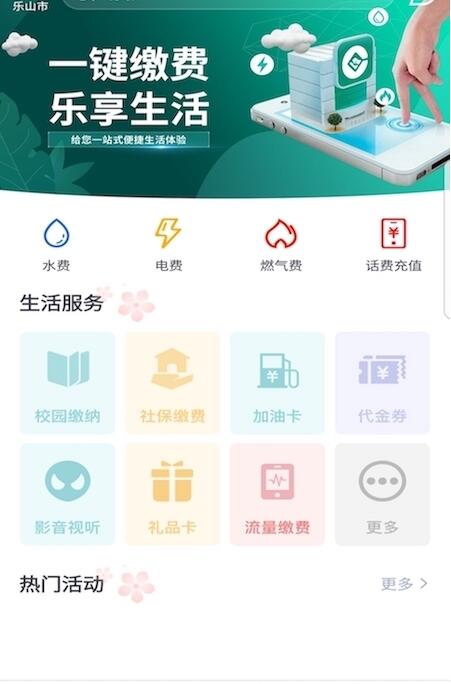Viewport: 451px width, 684px height.
Task: Change the city from 乐山市
Action: click(30, 6)
